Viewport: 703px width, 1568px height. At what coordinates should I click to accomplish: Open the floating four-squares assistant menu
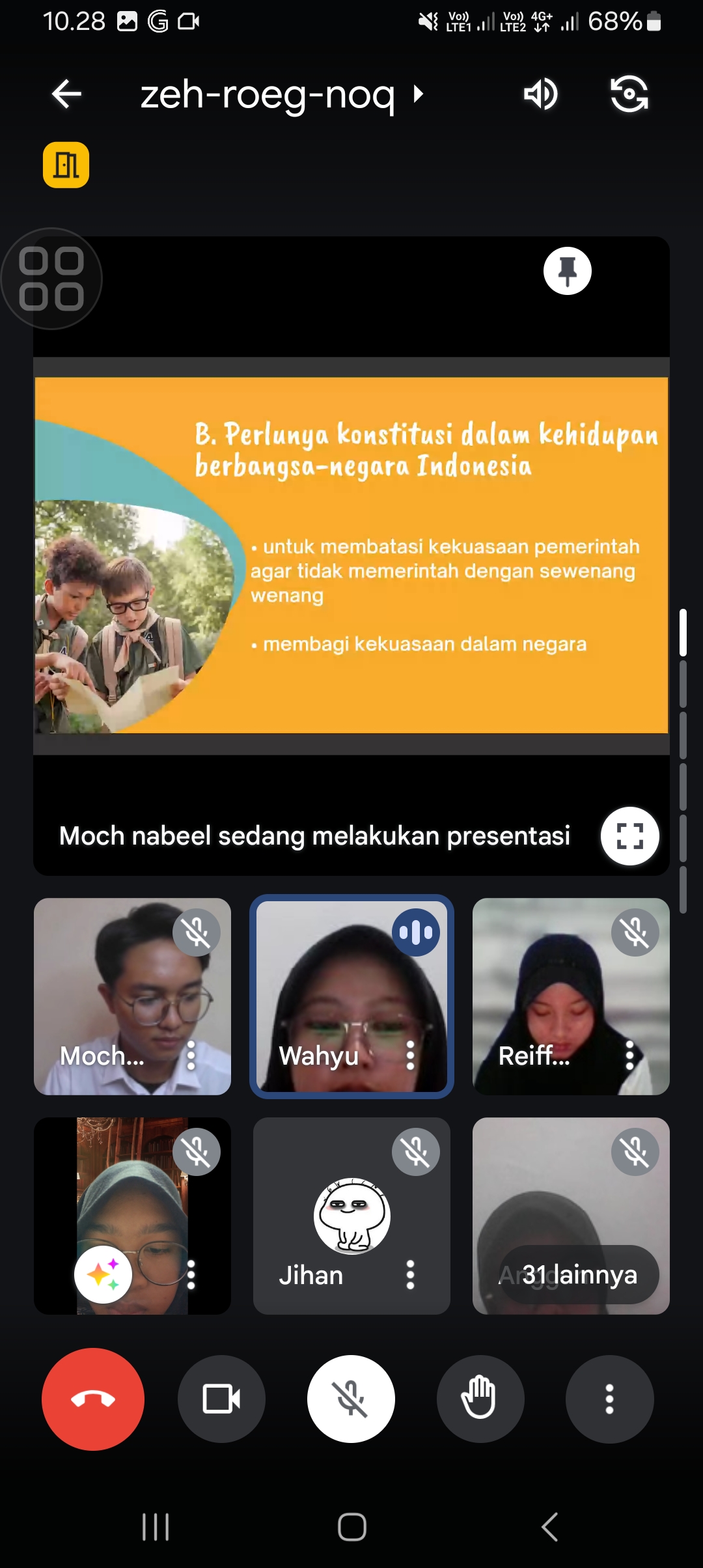point(51,279)
